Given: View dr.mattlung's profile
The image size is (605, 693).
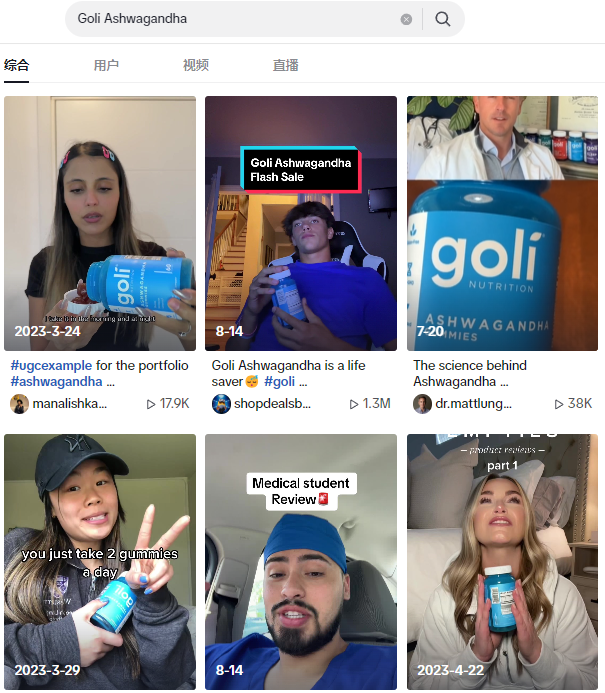Looking at the screenshot, I should (473, 404).
